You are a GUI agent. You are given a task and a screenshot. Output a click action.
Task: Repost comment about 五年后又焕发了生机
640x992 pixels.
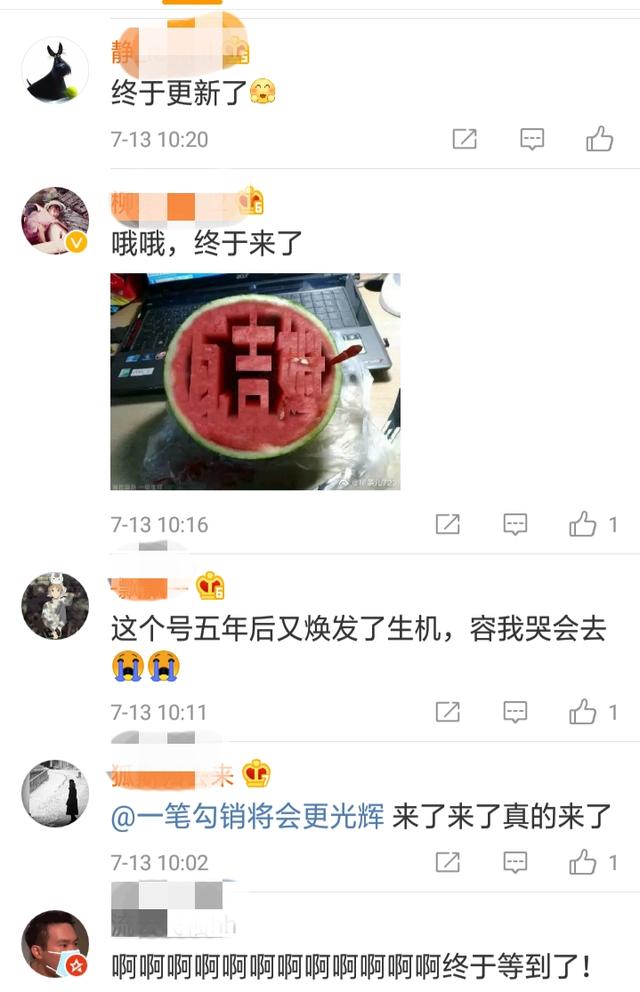447,712
